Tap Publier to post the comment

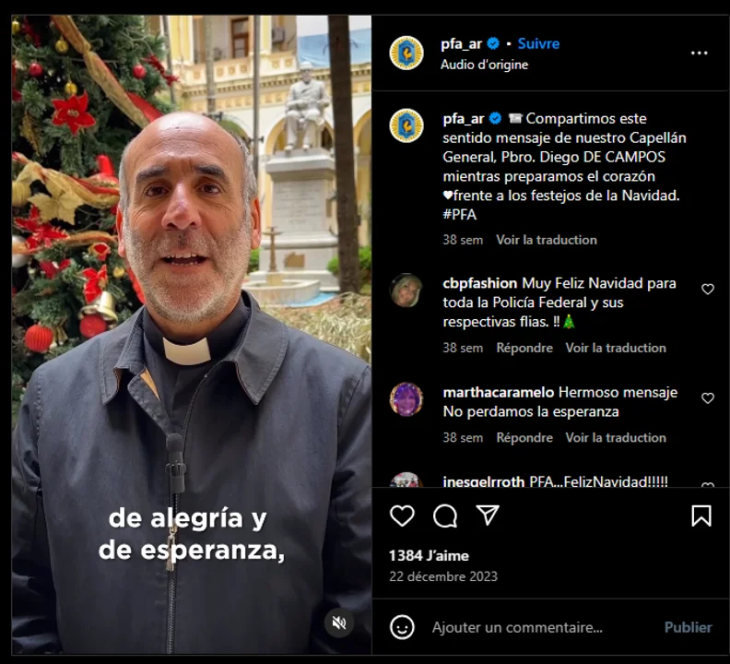point(688,628)
